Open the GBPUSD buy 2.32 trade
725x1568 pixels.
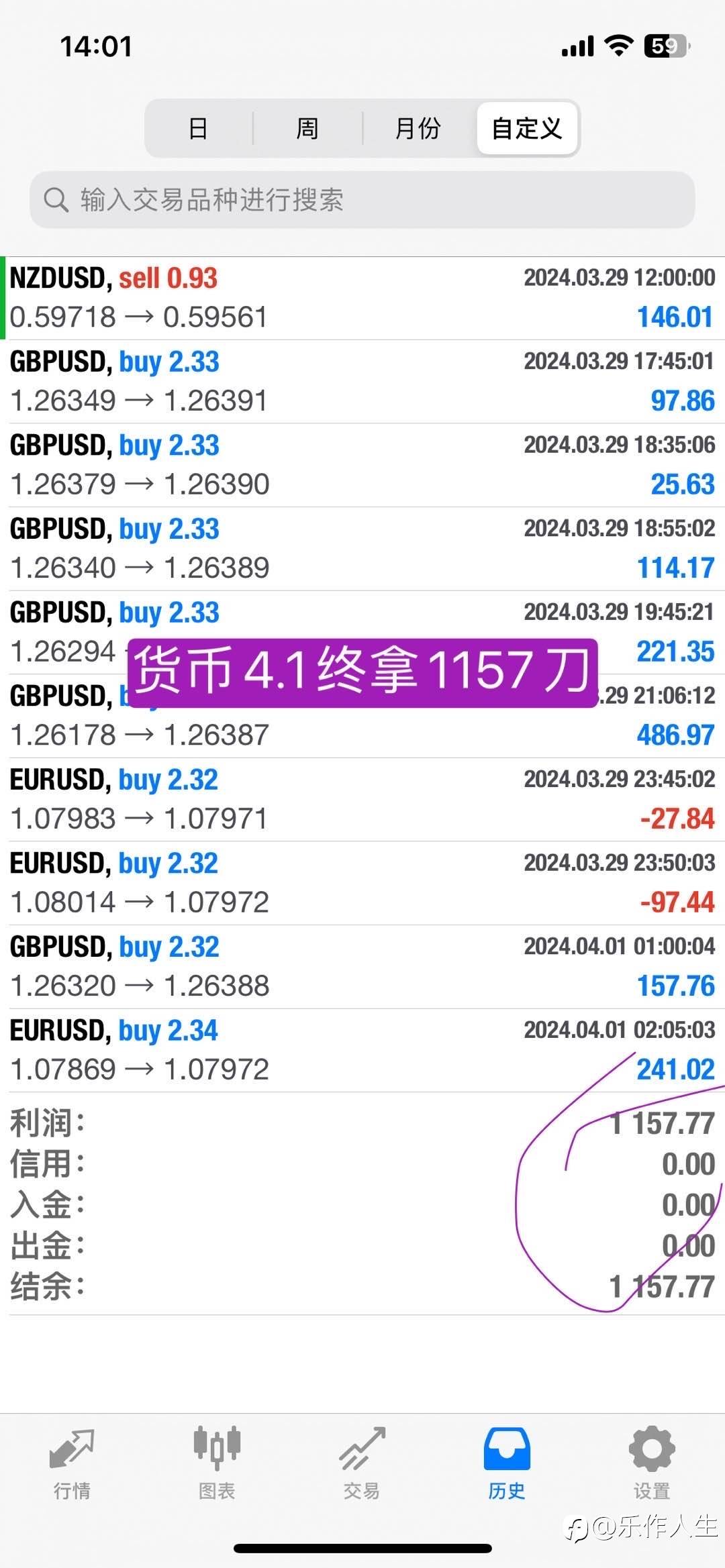tap(362, 966)
